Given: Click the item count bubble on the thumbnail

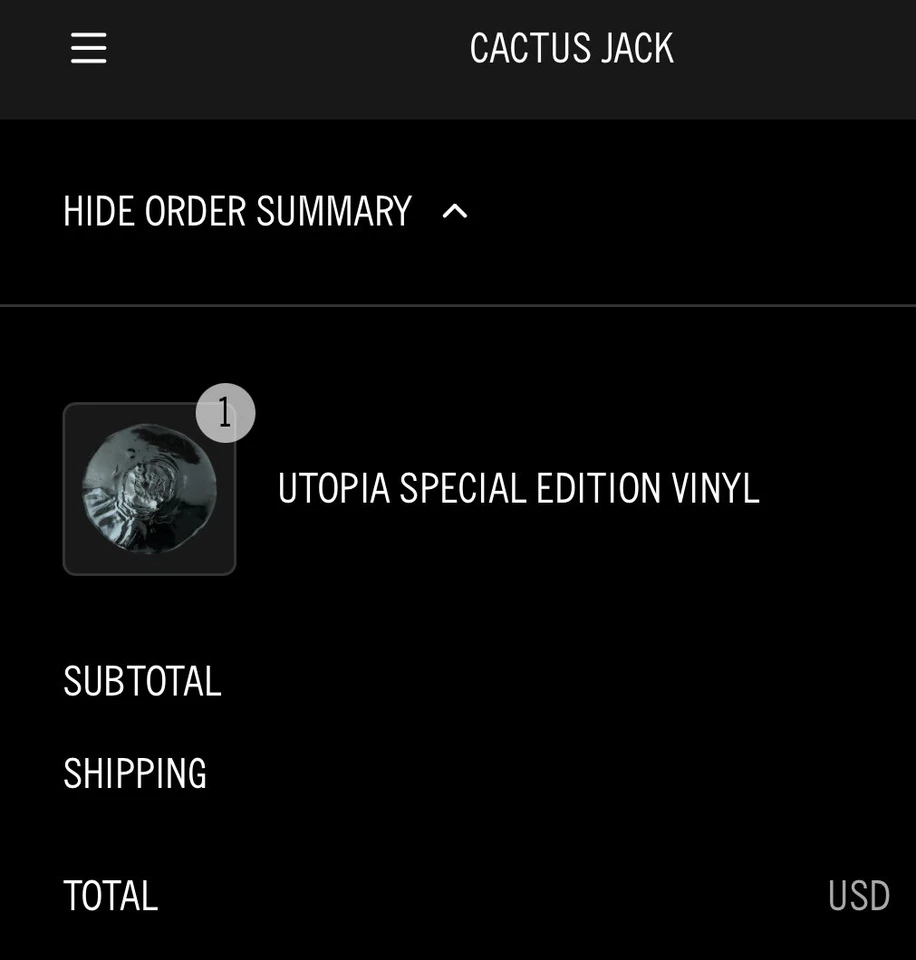Looking at the screenshot, I should point(225,413).
